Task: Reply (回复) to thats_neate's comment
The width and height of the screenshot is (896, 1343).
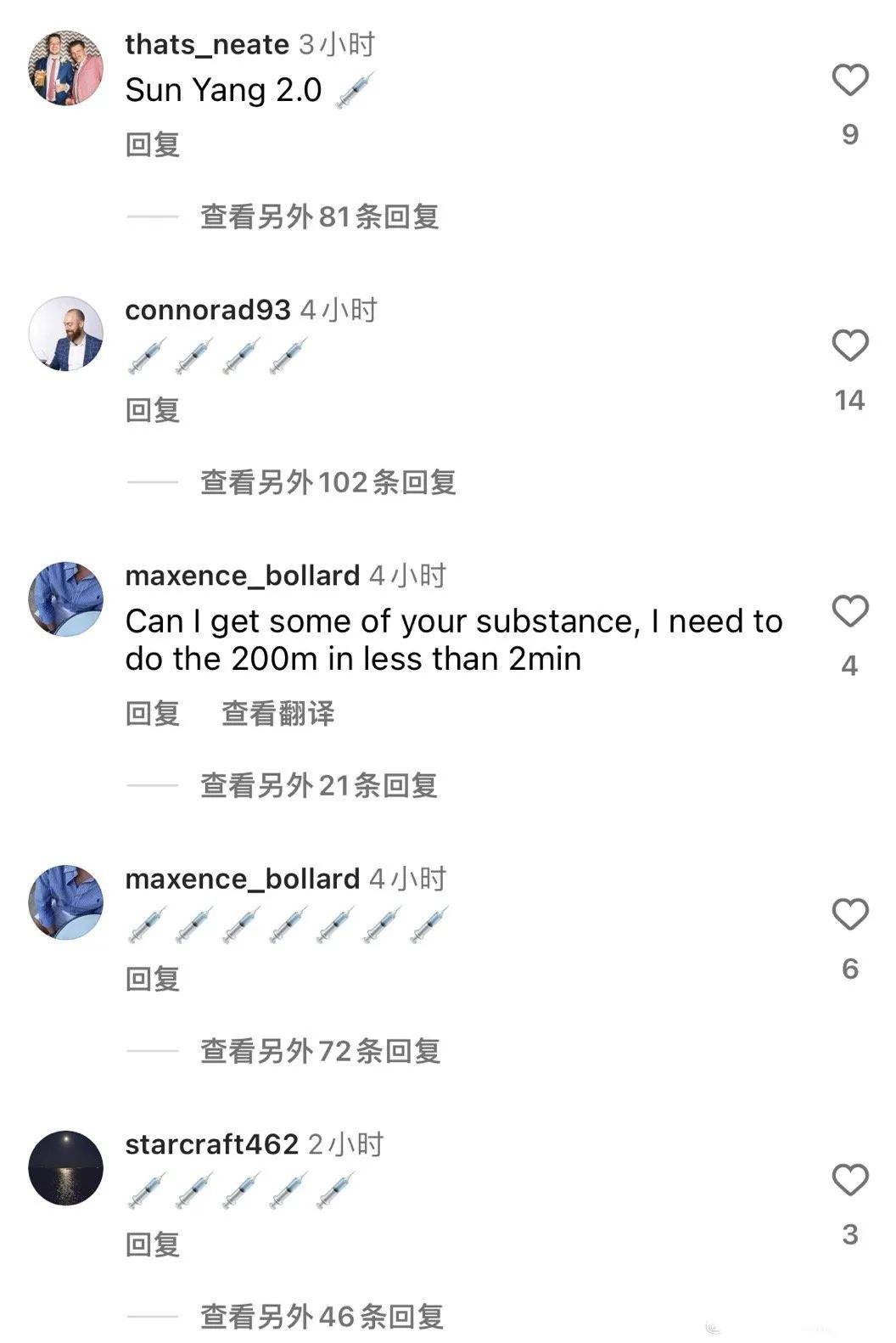Action: click(153, 145)
